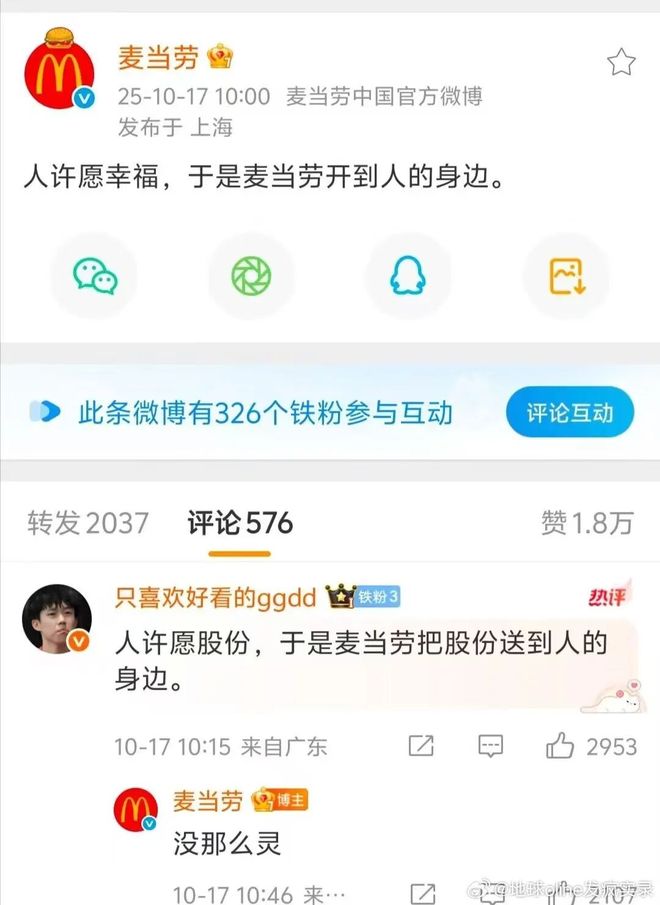Tap the 评论互动 button
This screenshot has height=905, width=660.
coord(569,412)
